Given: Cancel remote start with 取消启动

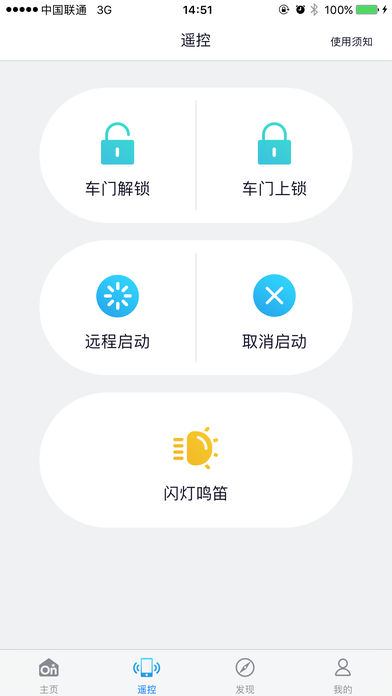Looking at the screenshot, I should pyautogui.click(x=274, y=308).
